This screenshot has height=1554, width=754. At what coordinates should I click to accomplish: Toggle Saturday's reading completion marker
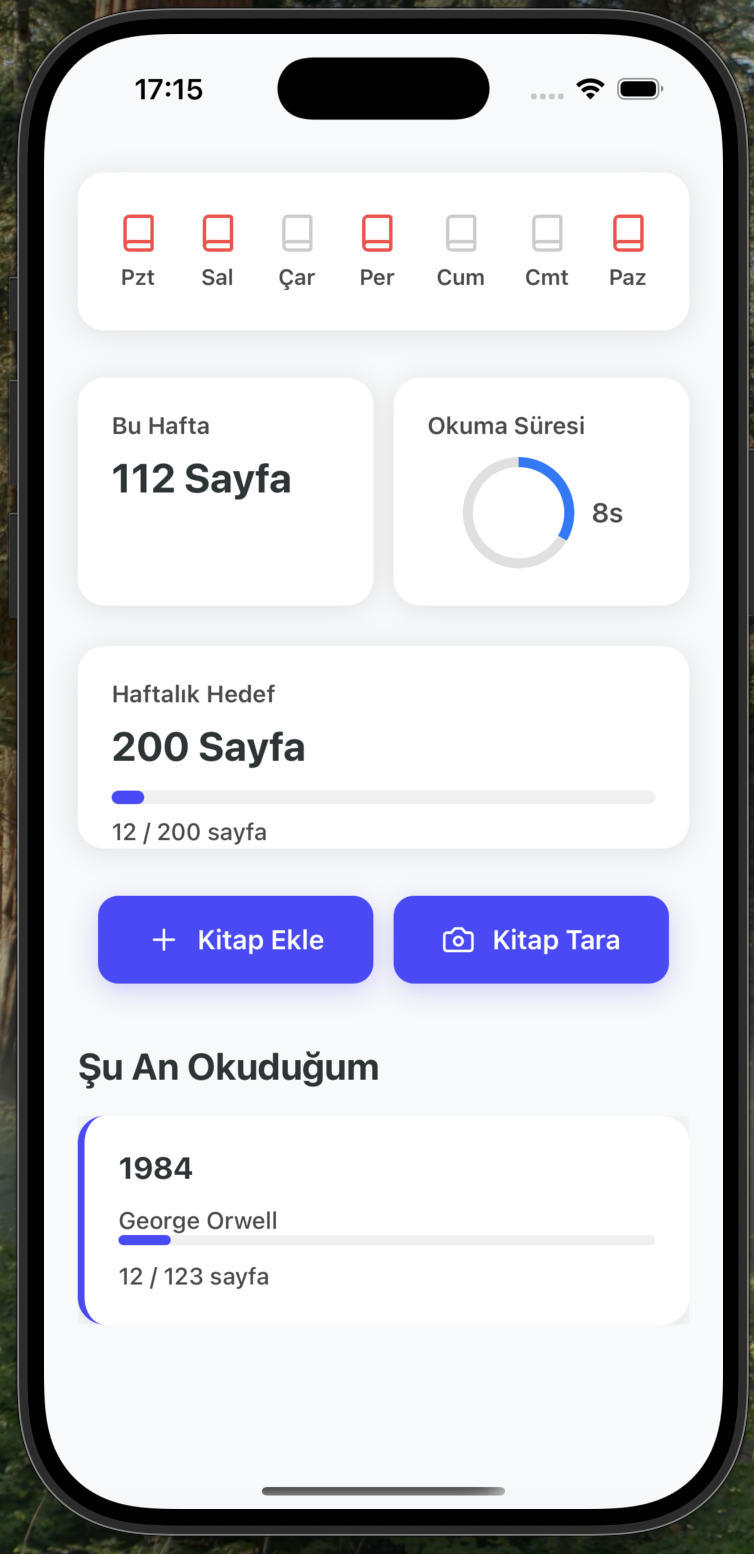coord(546,233)
